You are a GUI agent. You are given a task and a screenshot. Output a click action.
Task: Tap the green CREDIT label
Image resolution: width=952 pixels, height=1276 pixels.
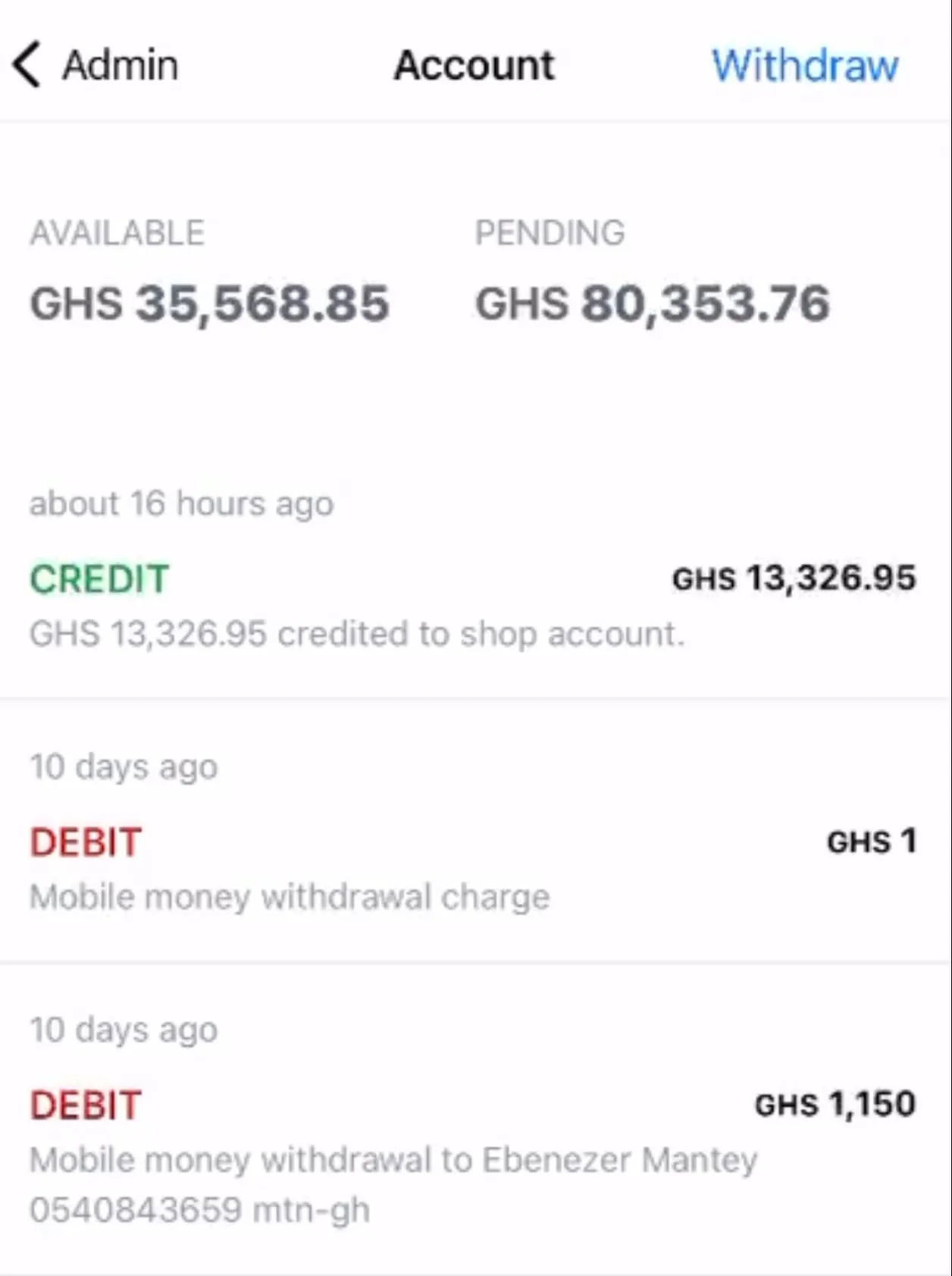click(x=99, y=578)
